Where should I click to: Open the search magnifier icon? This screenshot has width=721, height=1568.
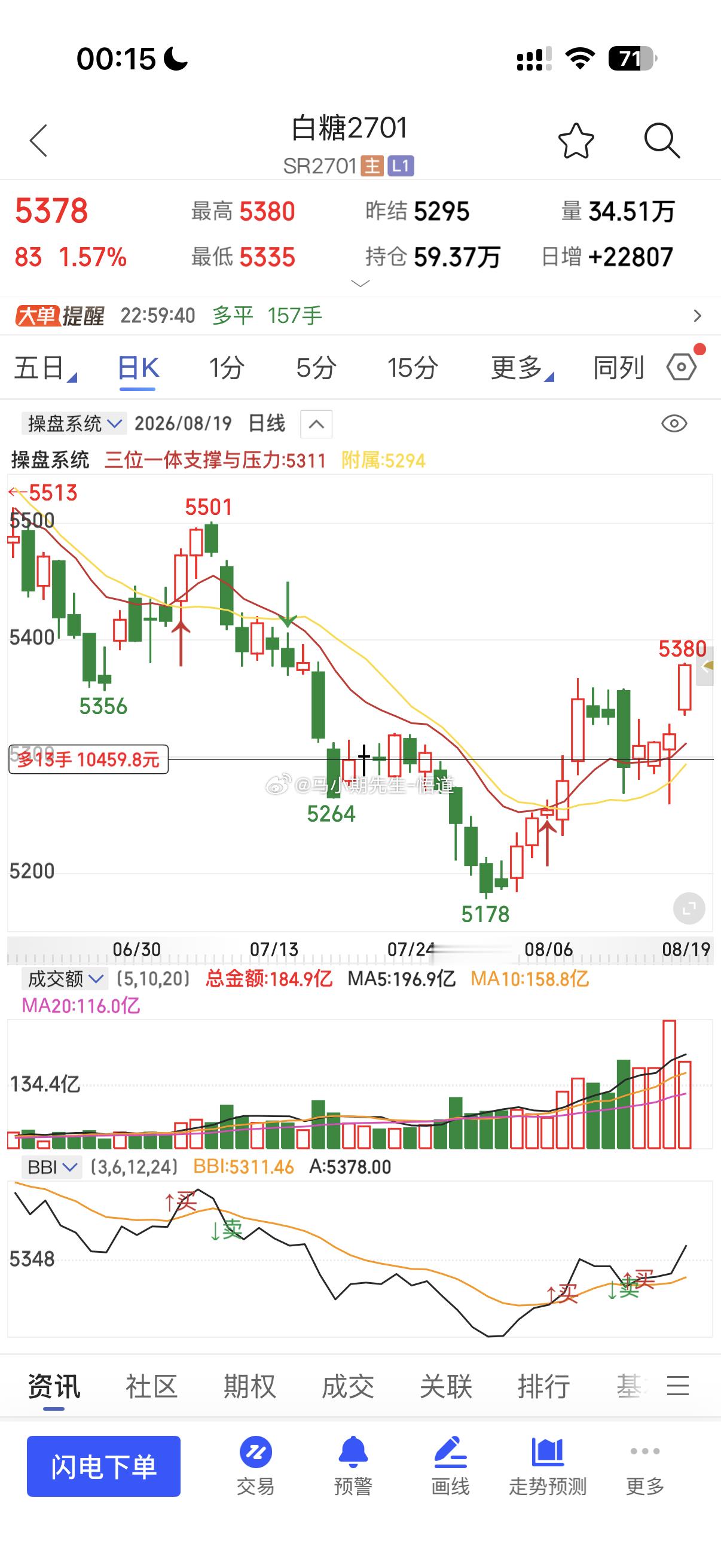tap(661, 141)
